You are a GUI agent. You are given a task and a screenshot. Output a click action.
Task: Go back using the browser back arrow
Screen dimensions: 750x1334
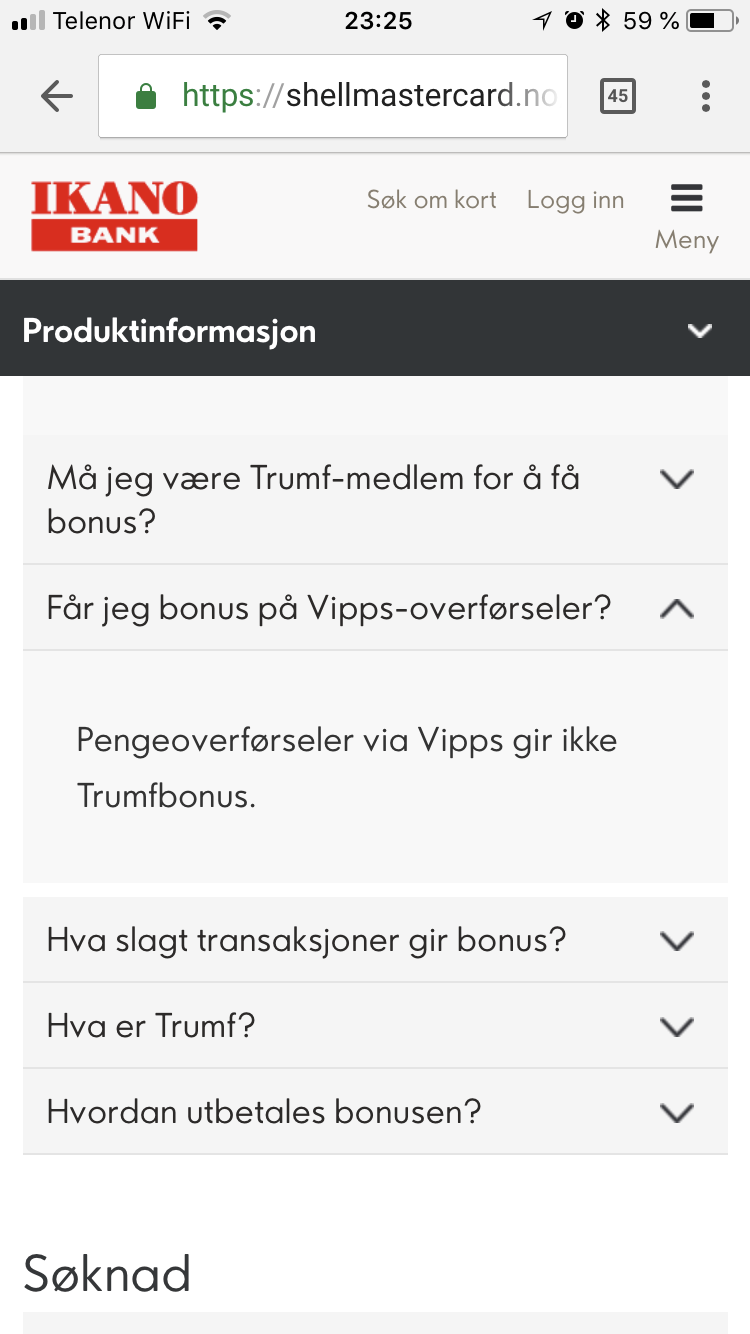point(57,96)
